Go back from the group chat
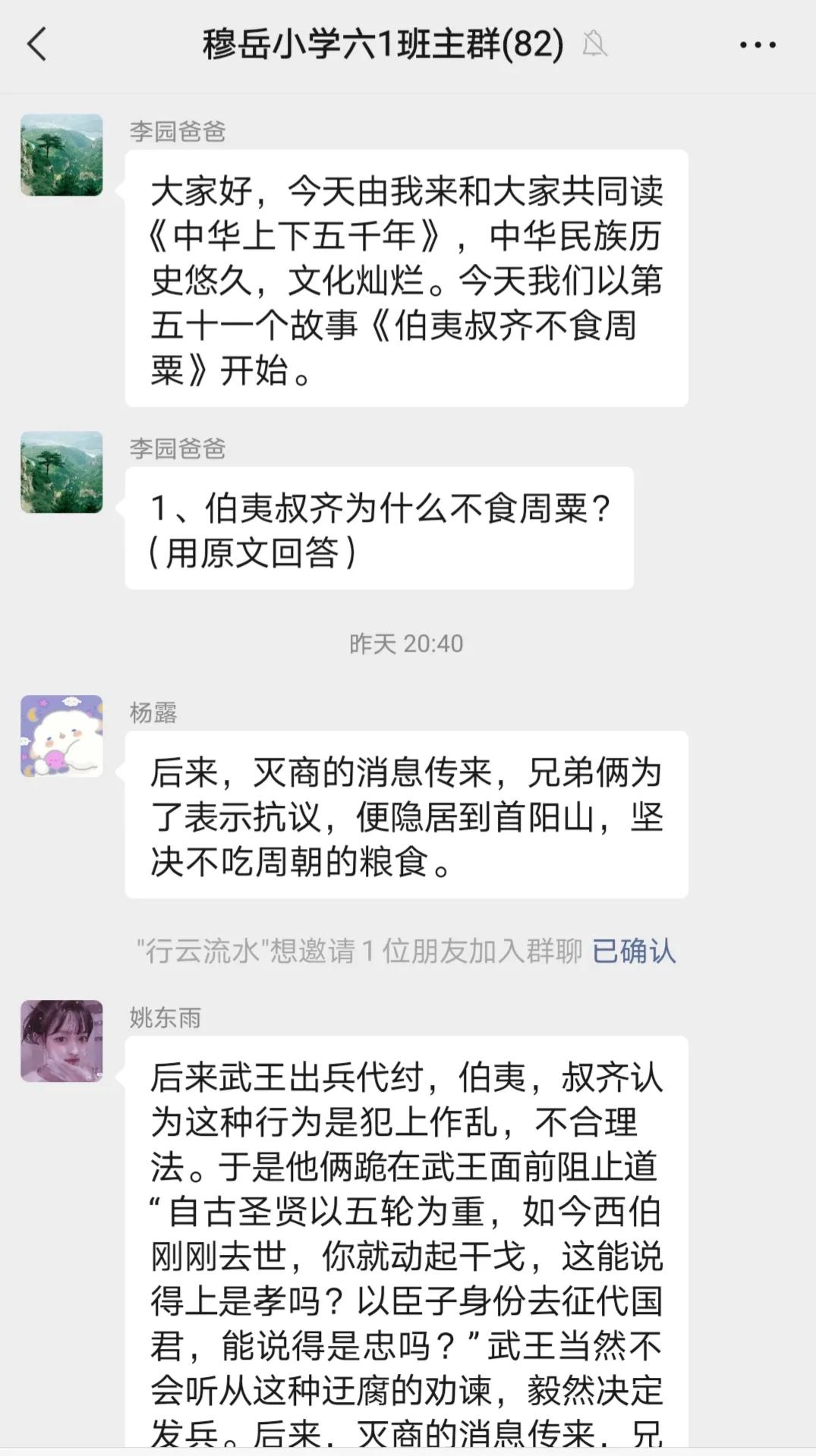The width and height of the screenshot is (816, 1456). [37, 44]
